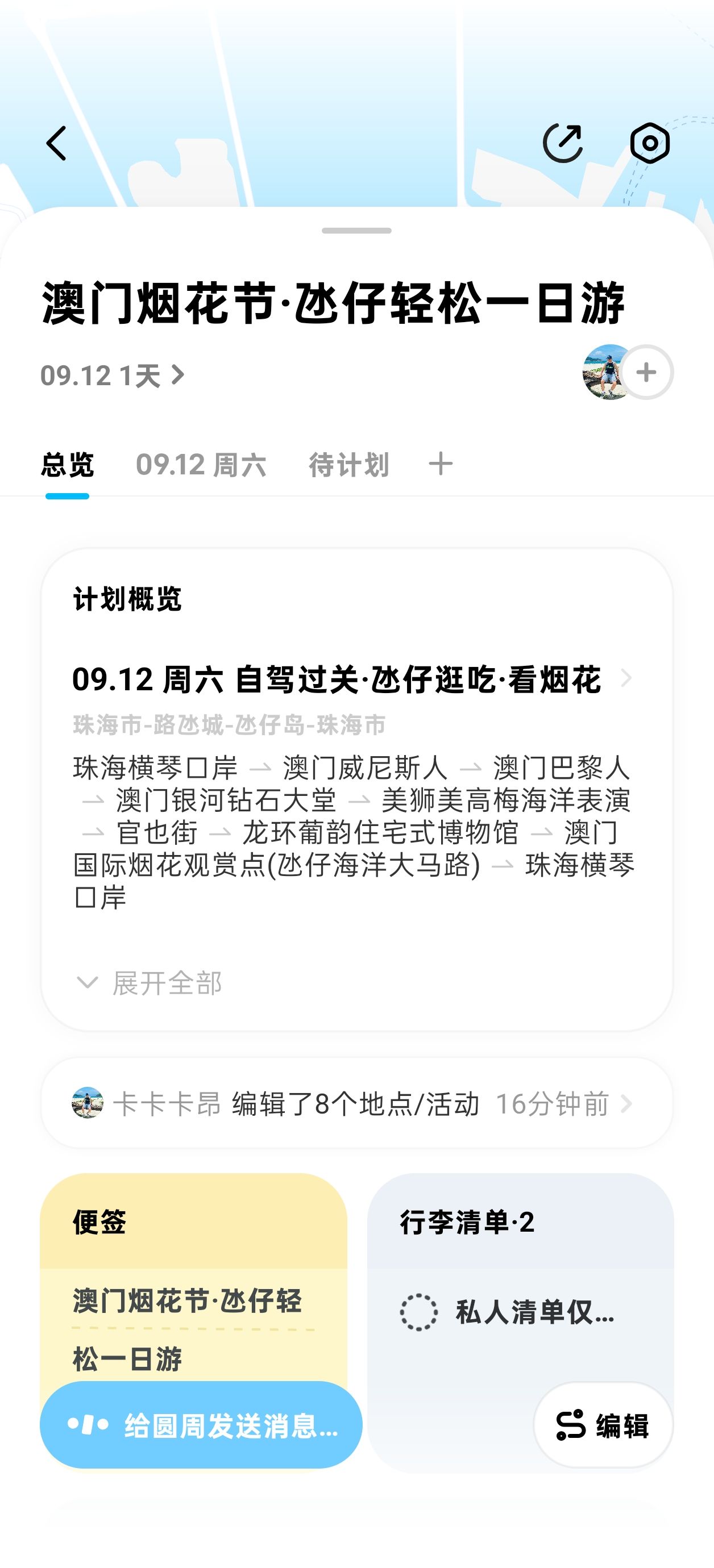Image resolution: width=714 pixels, height=1568 pixels.
Task: Select the 总览 overview tab
Action: tap(68, 465)
